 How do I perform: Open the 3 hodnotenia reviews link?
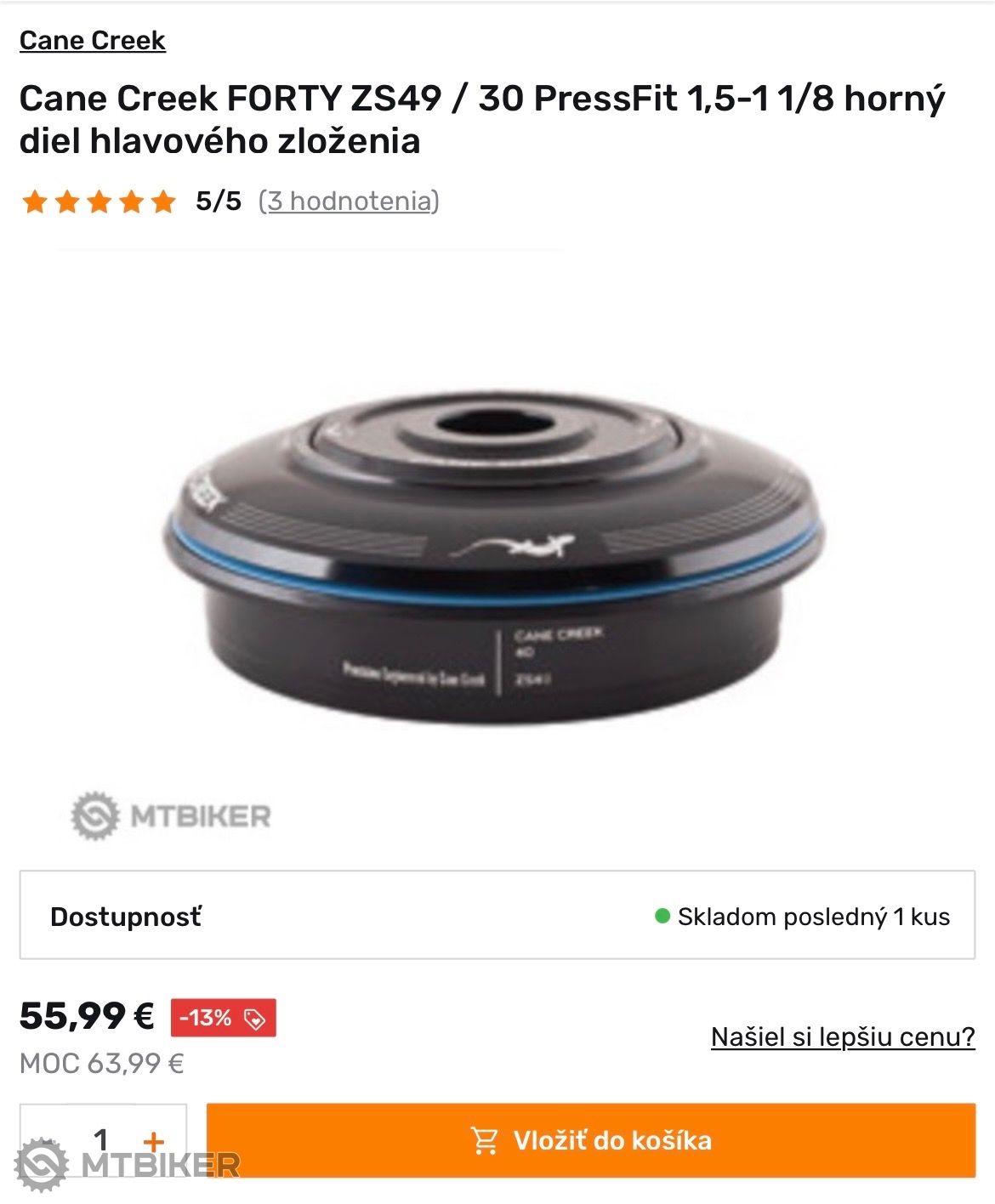(x=349, y=202)
